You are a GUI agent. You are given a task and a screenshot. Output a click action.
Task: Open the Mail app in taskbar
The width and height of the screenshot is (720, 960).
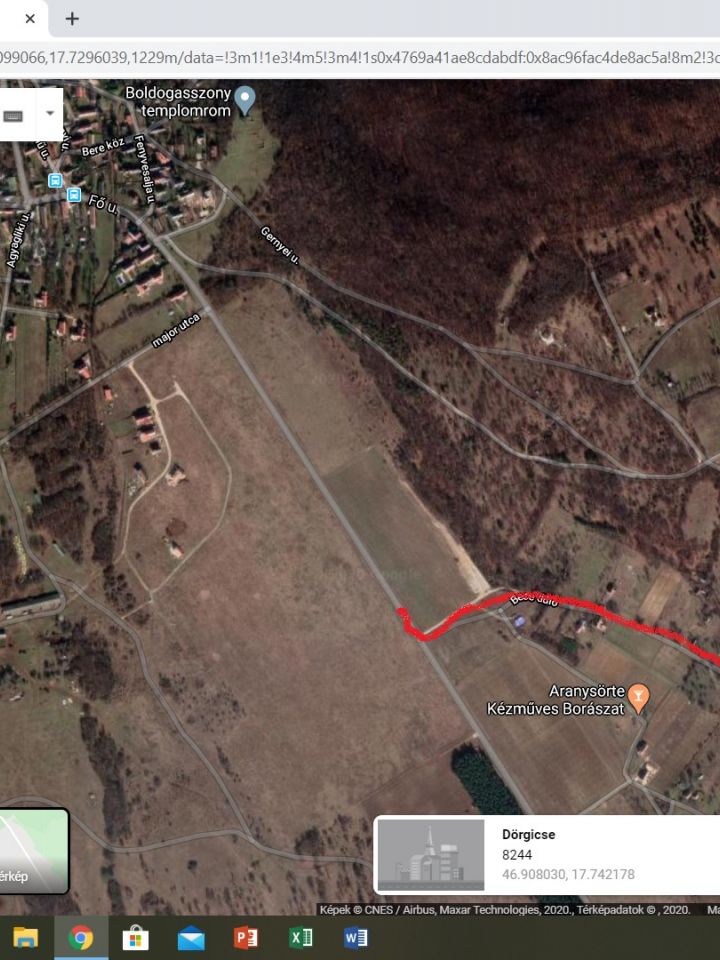coord(190,938)
